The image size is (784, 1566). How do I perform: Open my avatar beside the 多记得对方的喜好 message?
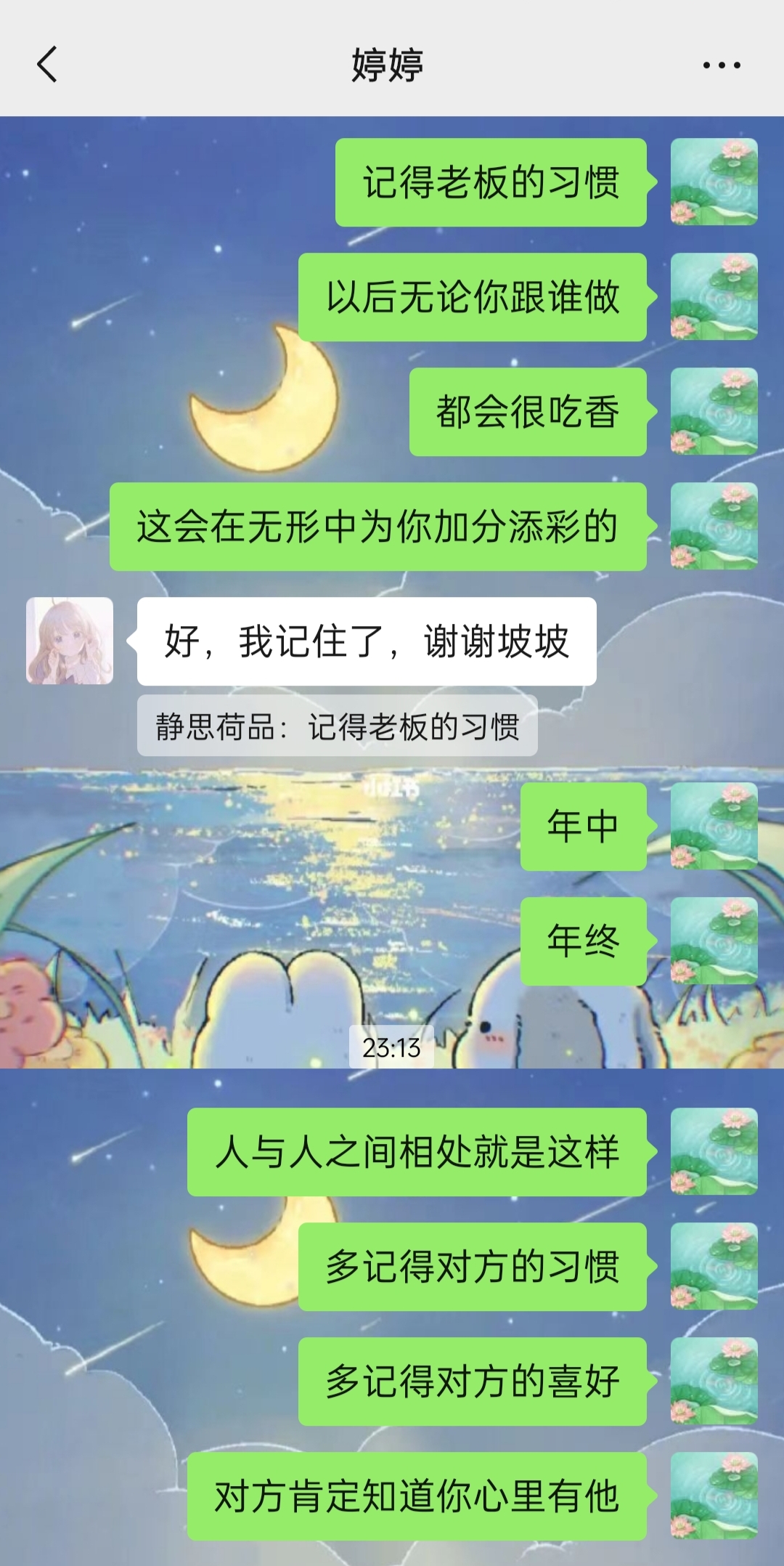[x=714, y=1381]
